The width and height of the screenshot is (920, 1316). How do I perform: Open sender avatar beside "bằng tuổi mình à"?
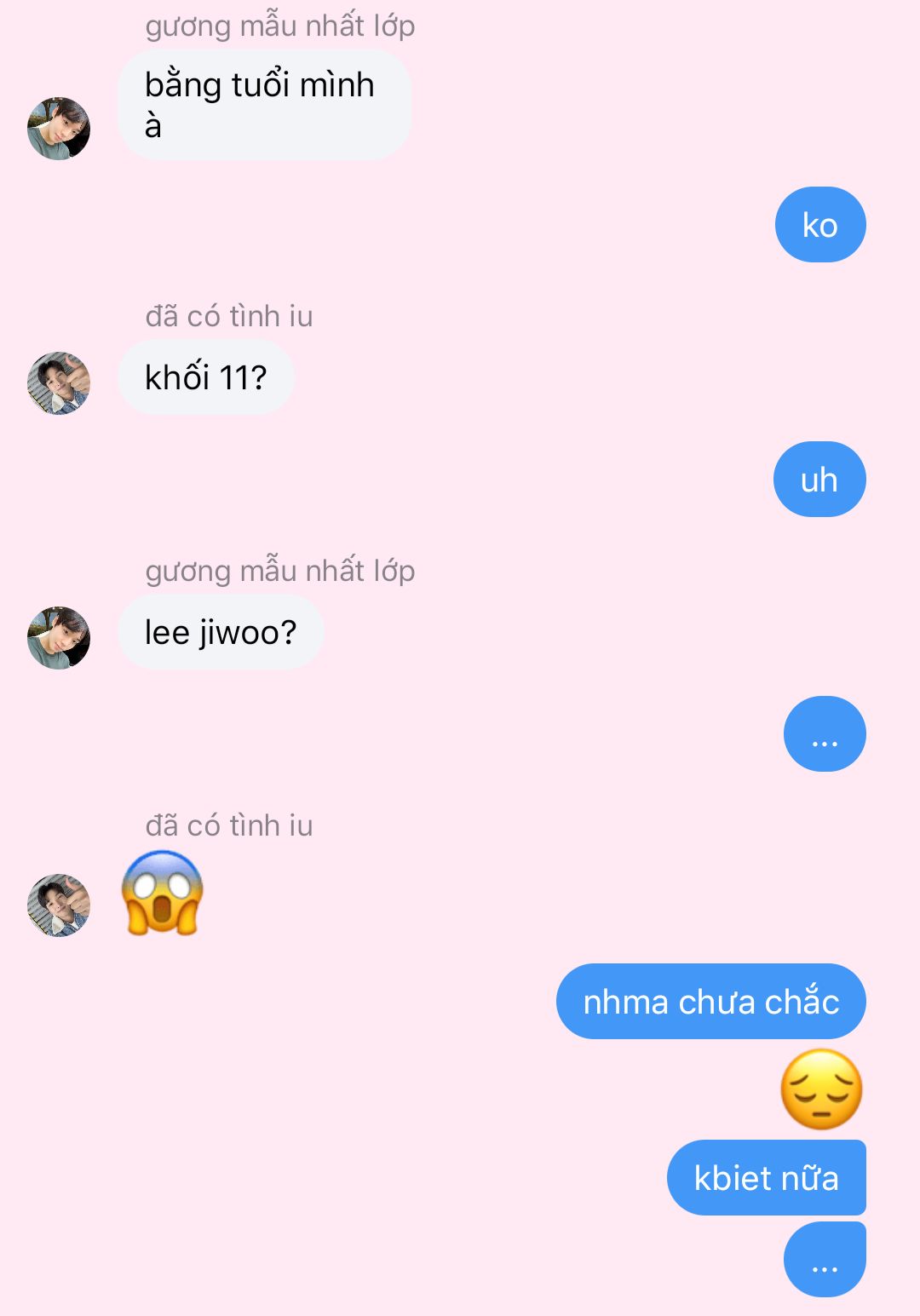coord(59,129)
